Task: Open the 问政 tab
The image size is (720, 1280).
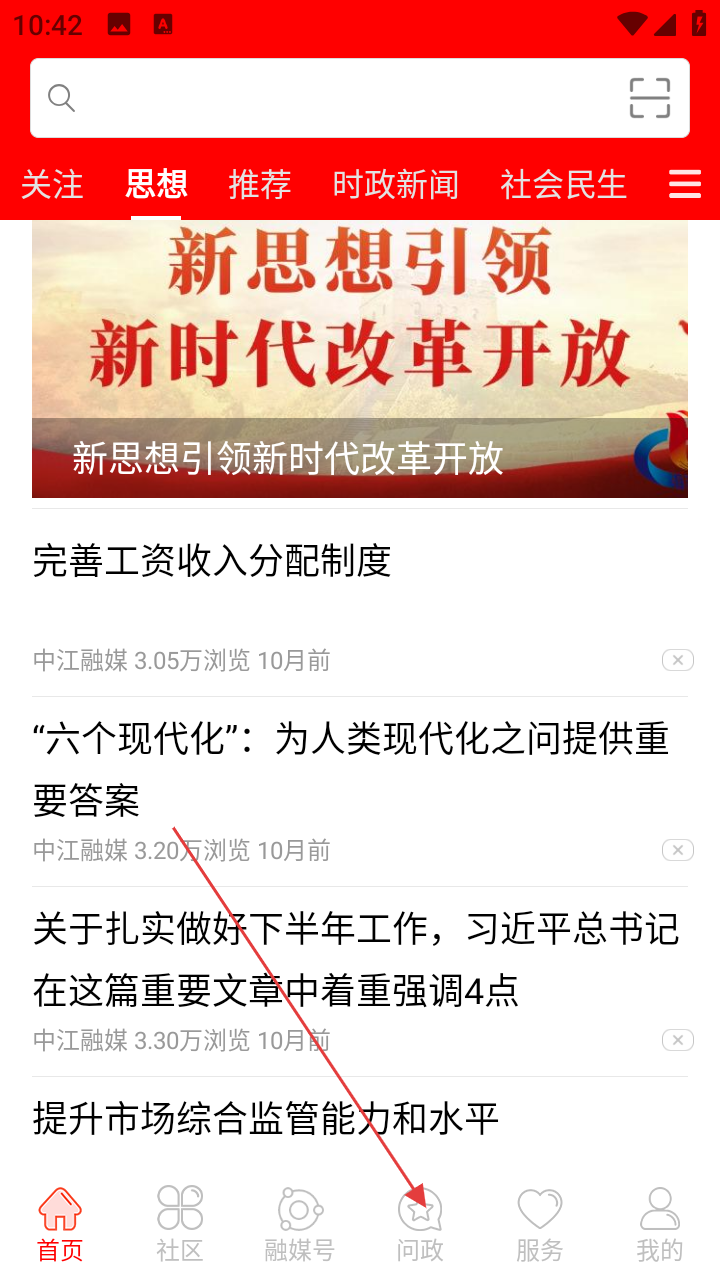Action: click(420, 1224)
